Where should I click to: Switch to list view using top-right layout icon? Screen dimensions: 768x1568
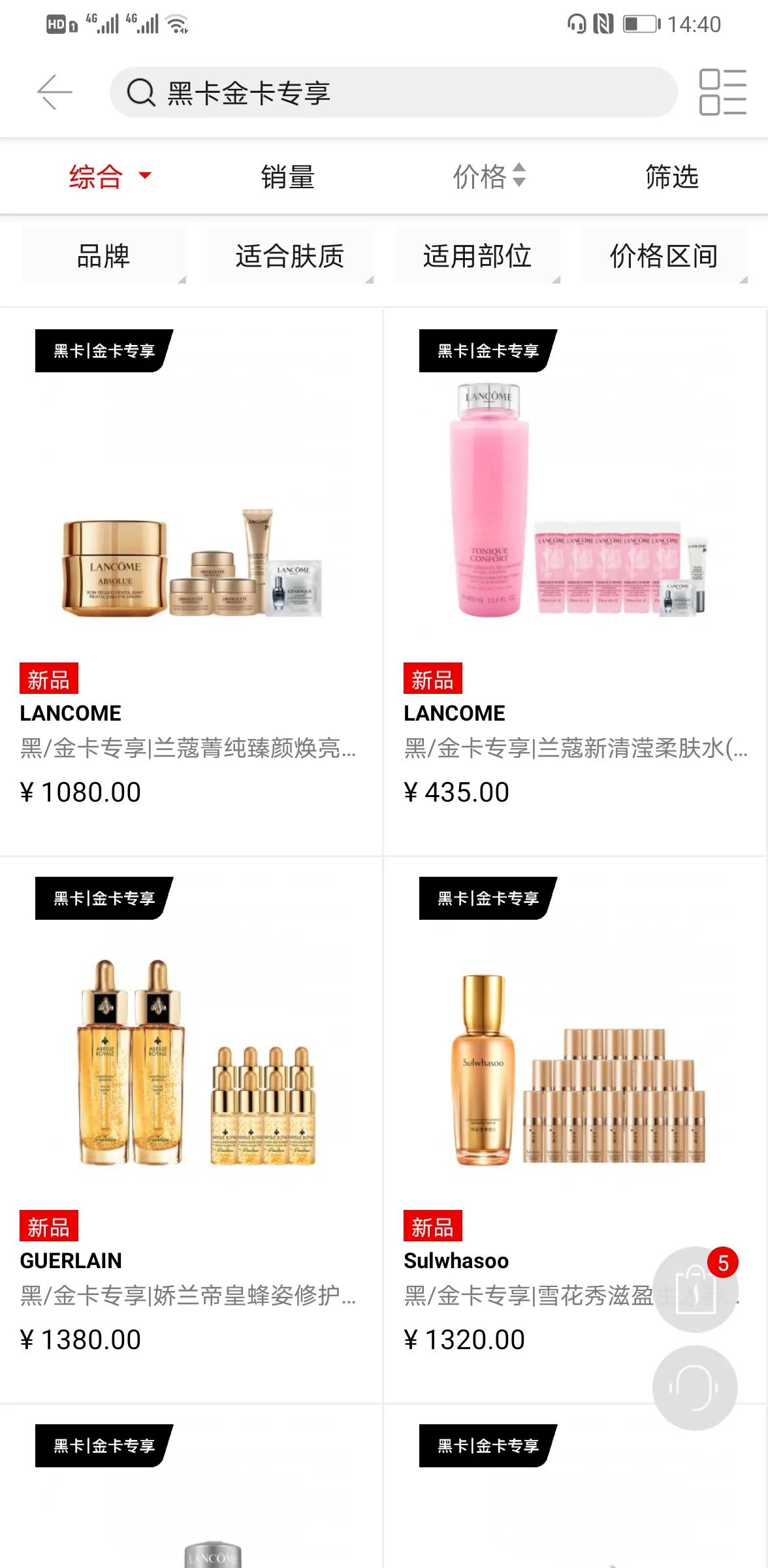[x=724, y=91]
